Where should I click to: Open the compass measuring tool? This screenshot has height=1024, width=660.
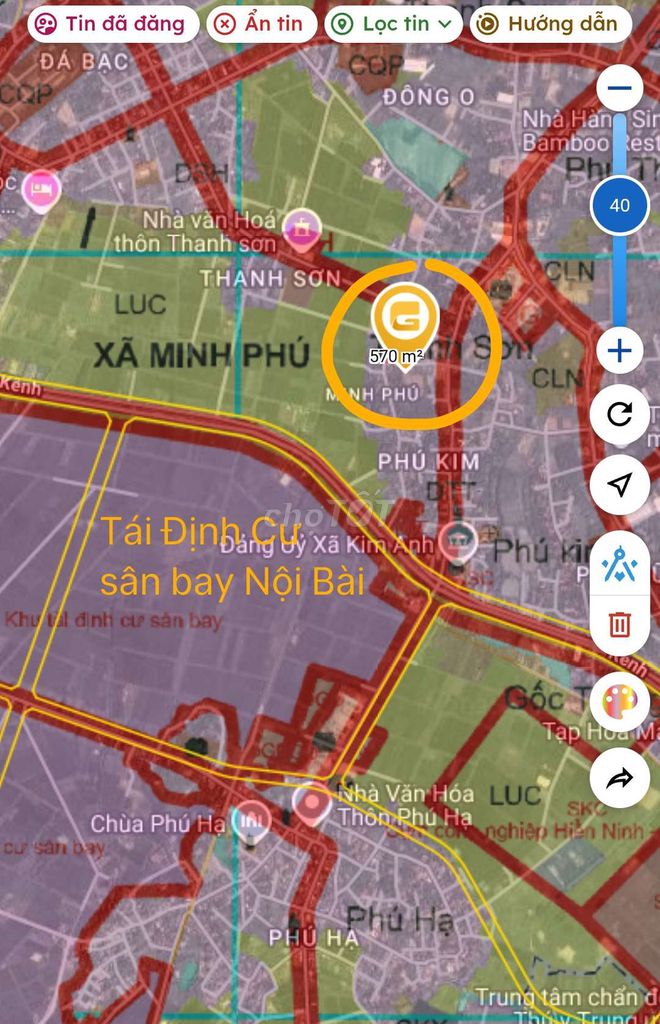point(620,565)
